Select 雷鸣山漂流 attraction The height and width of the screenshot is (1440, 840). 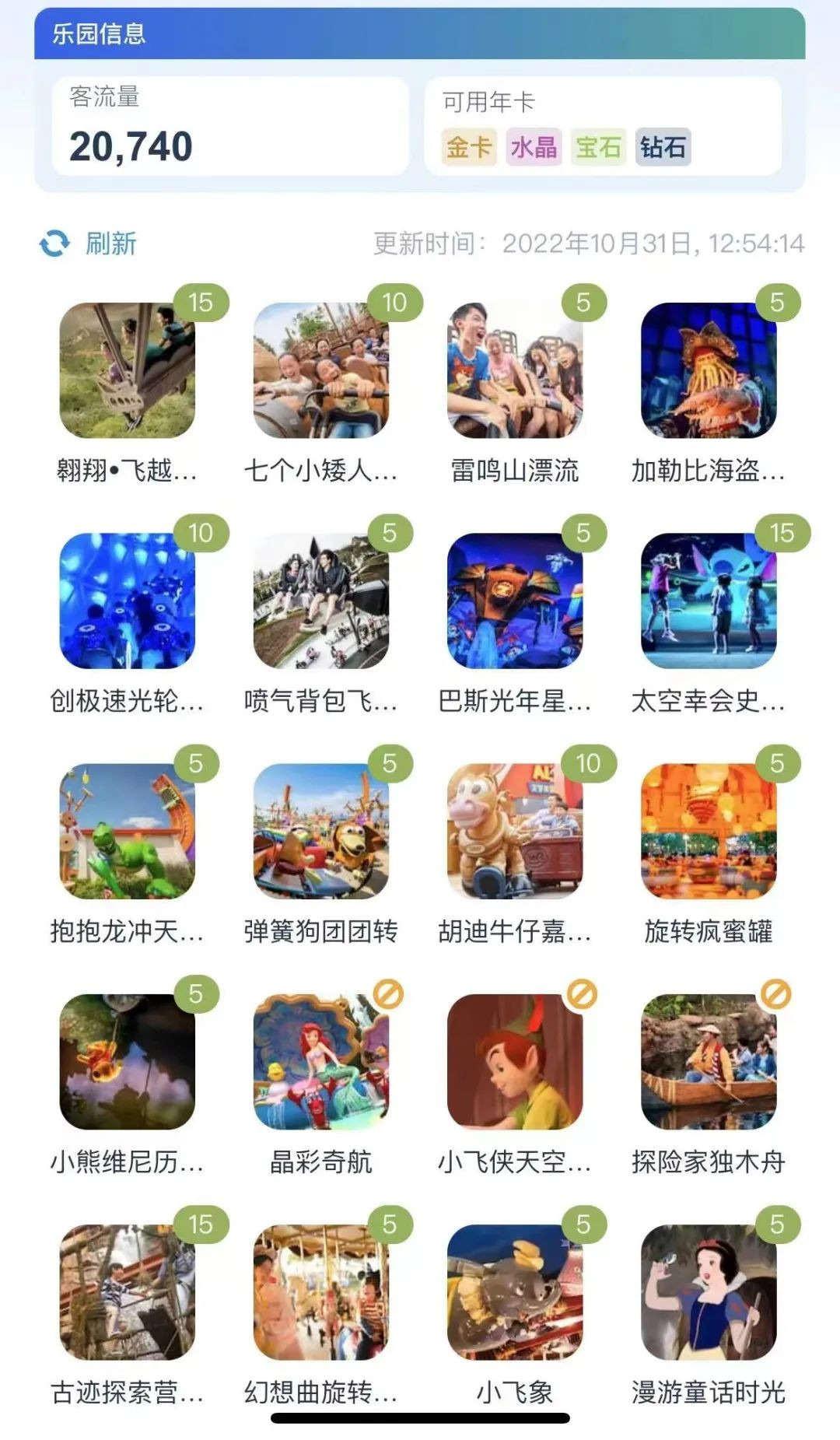(514, 371)
